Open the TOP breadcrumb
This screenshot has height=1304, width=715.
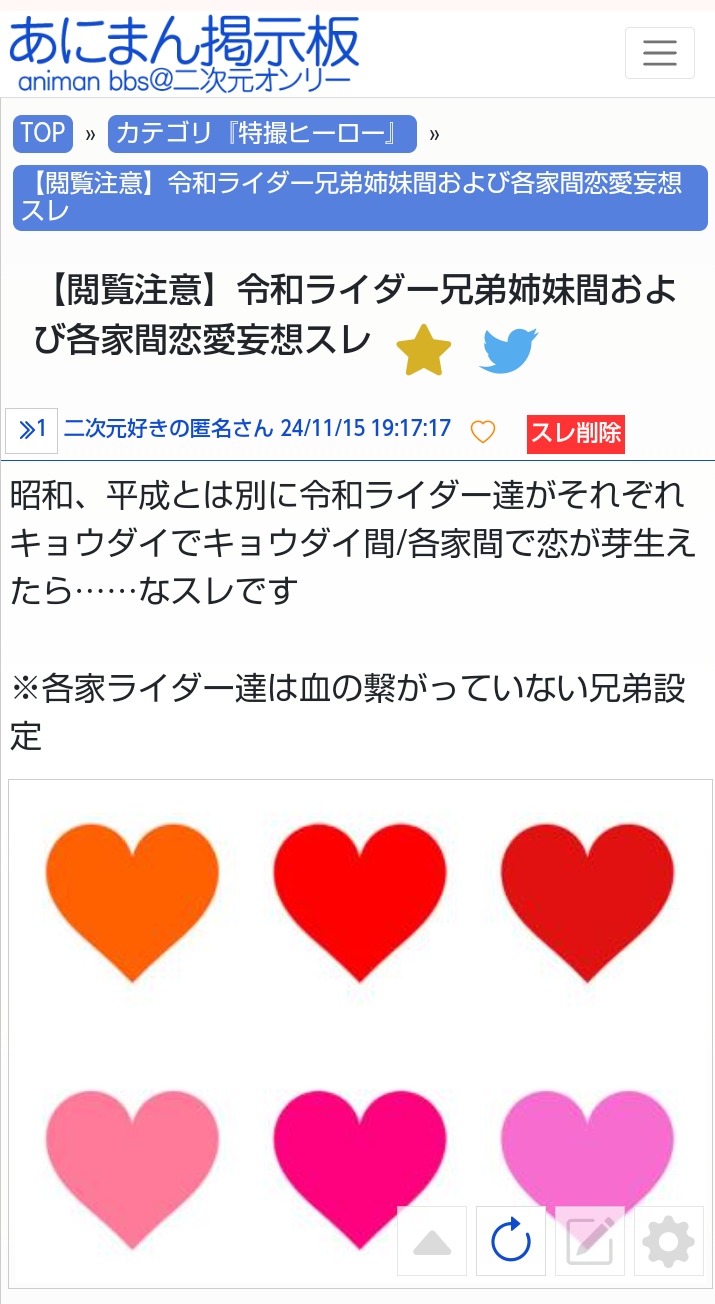coord(43,133)
